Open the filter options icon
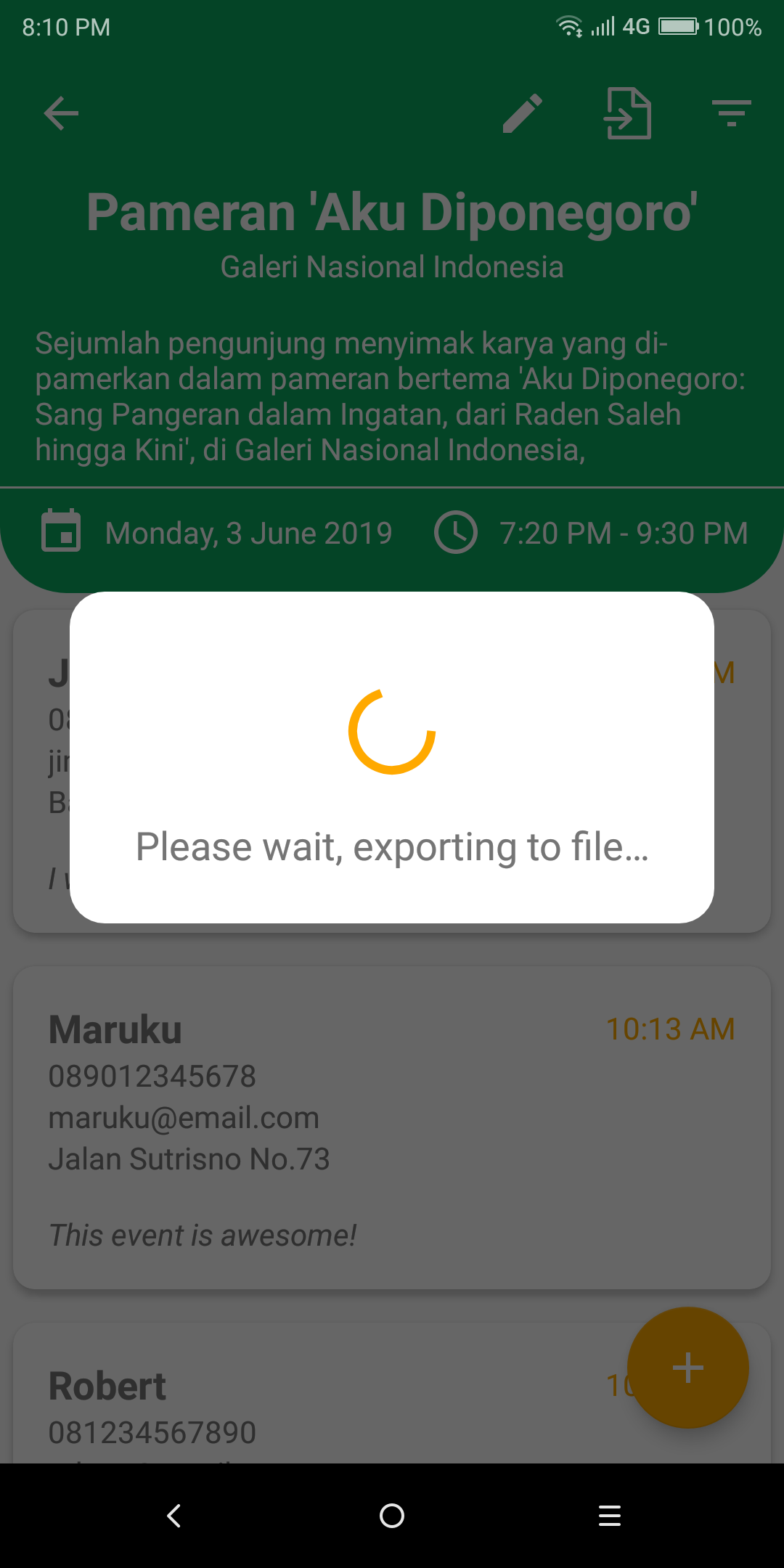784x1568 pixels. pos(731,113)
